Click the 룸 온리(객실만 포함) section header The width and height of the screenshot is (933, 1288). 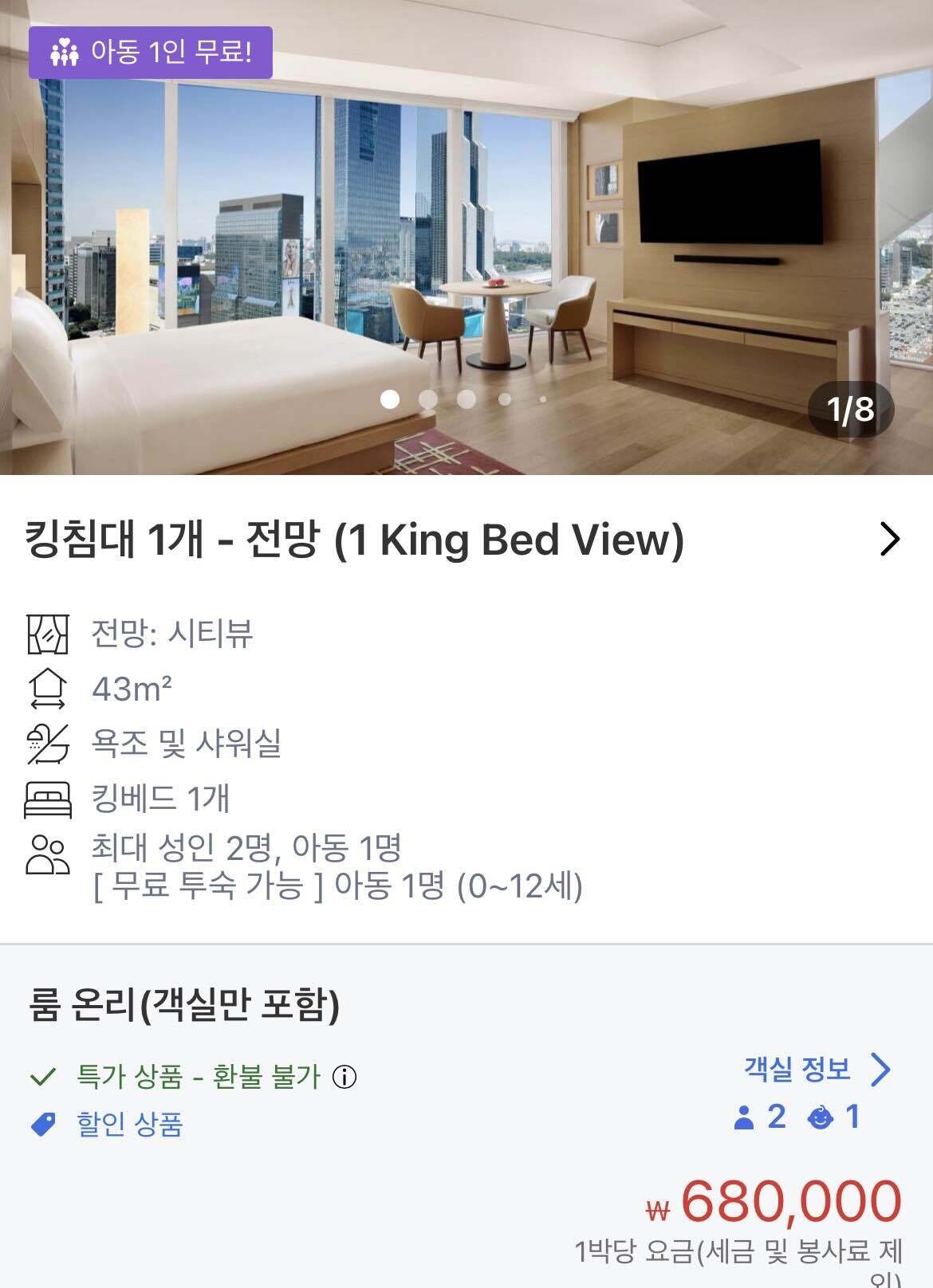[183, 1006]
